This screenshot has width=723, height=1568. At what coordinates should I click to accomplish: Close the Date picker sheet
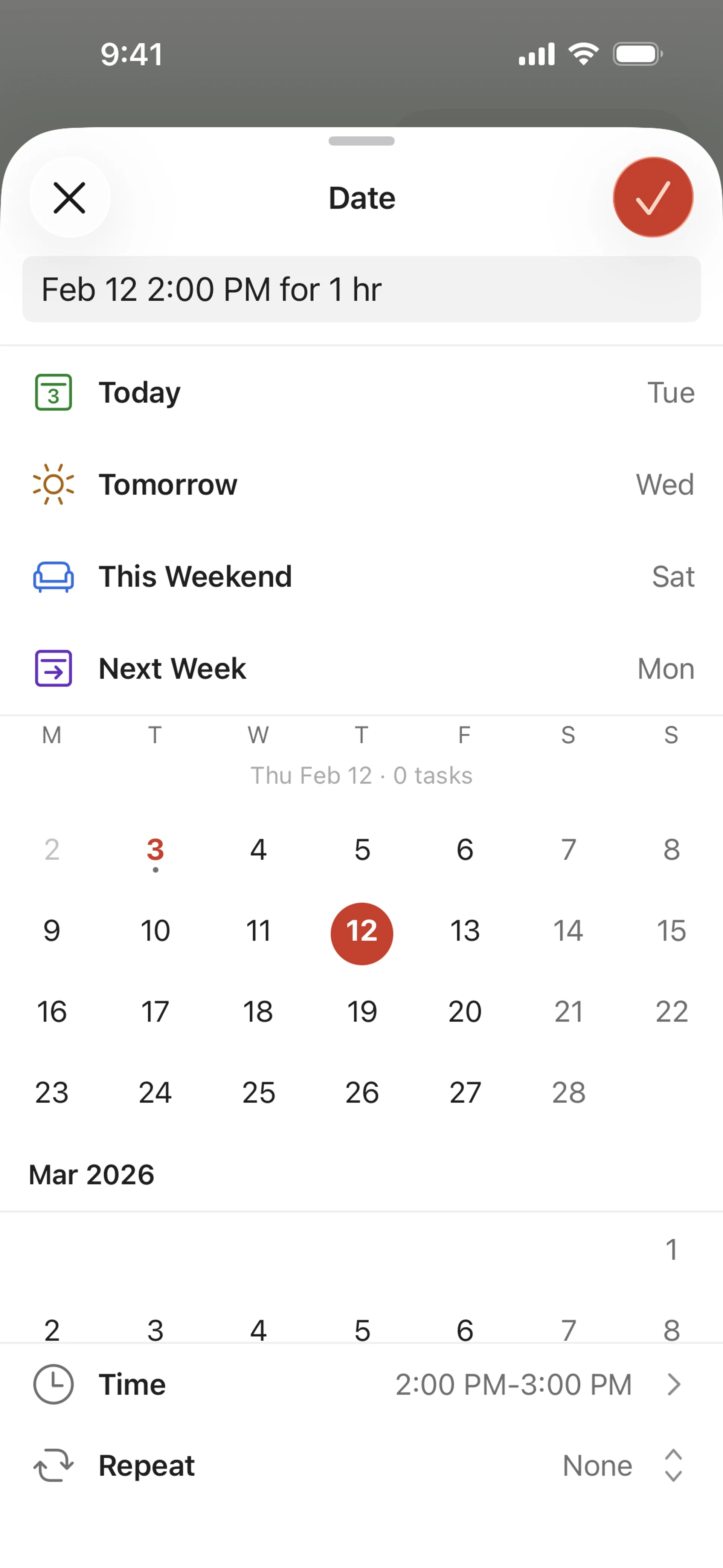[69, 198]
